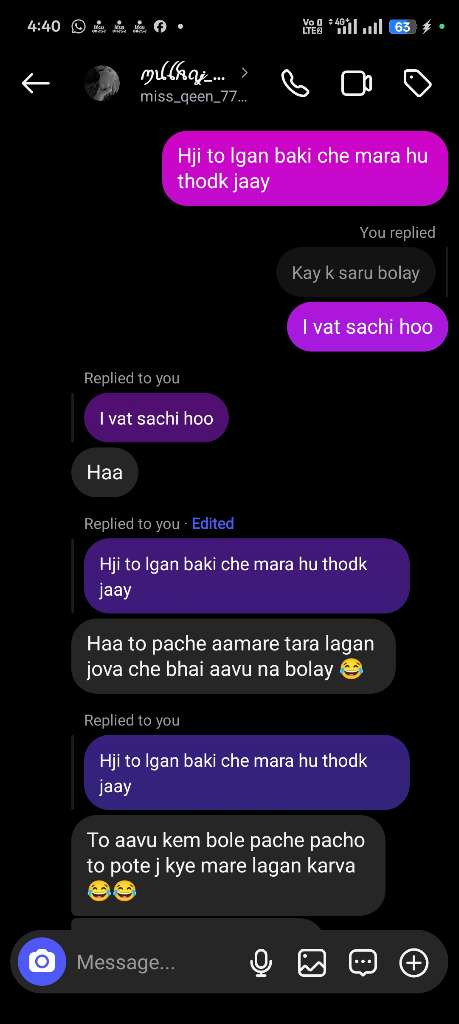
Task: Open gallery to send a photo
Action: 311,962
